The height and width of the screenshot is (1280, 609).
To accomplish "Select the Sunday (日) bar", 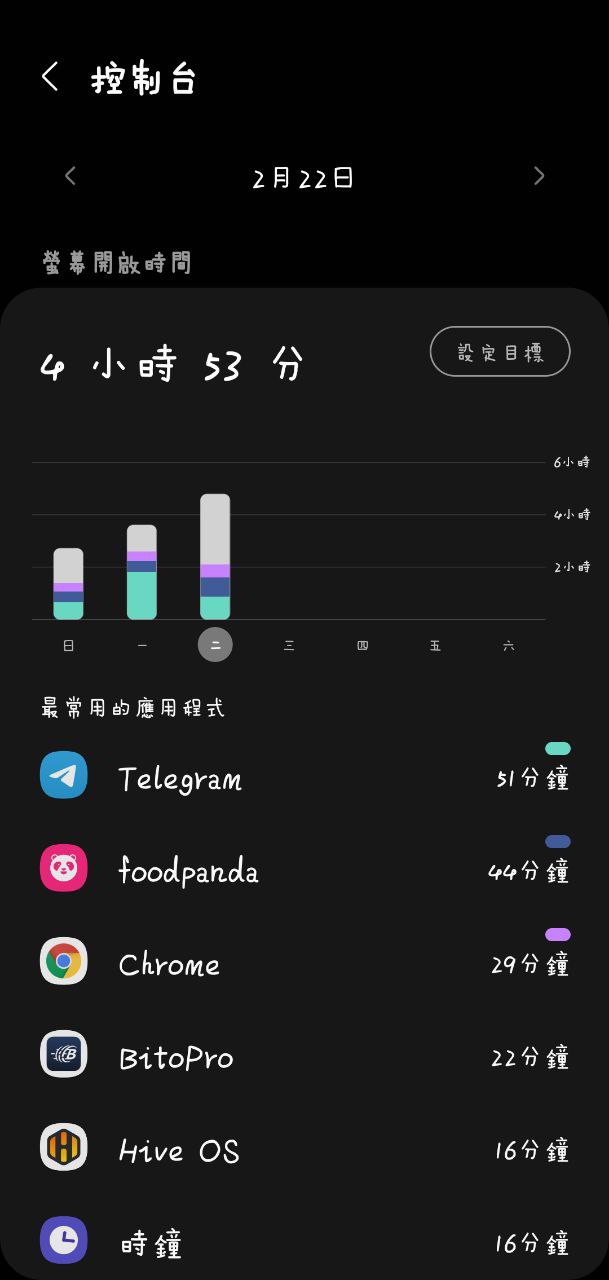I will (68, 584).
